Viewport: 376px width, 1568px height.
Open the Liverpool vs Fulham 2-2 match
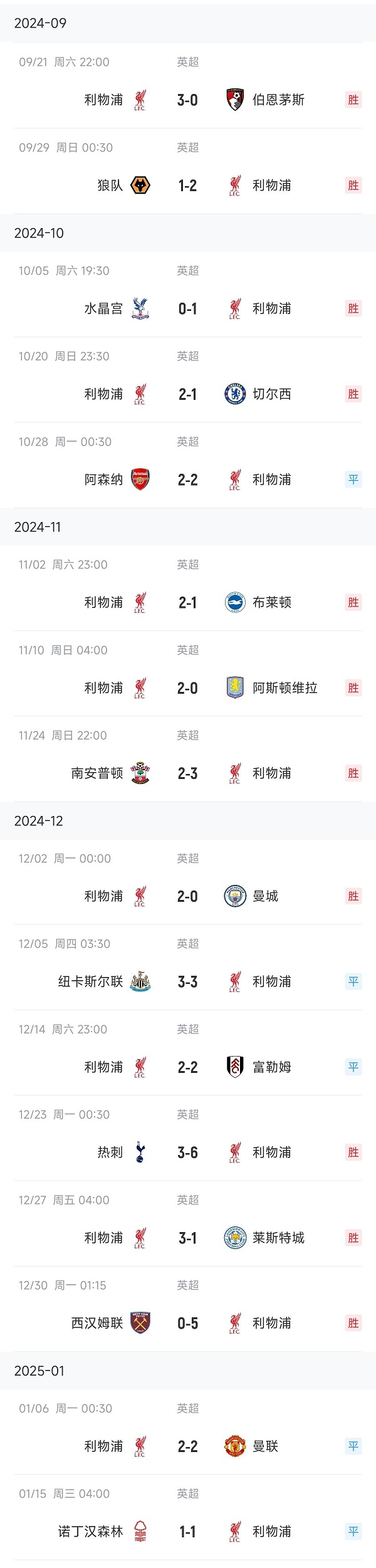187,1067
